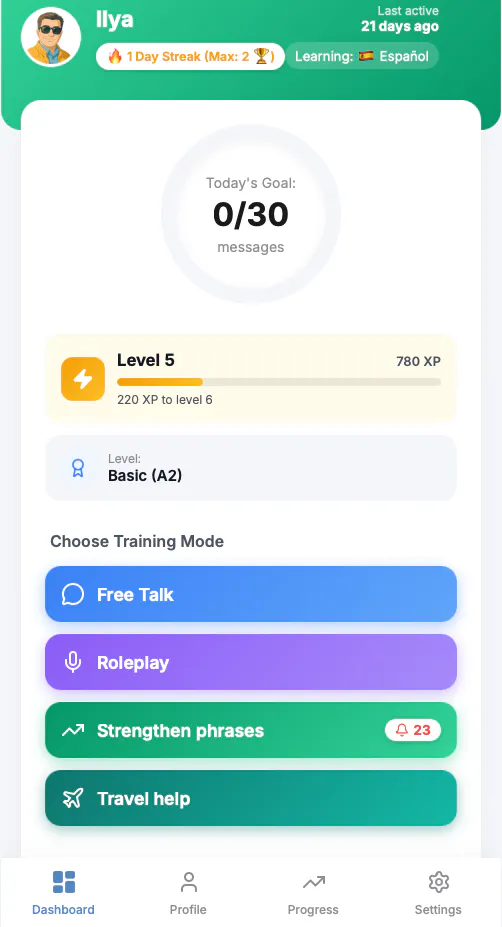
Task: Switch to the Profile tab
Action: coord(188,893)
